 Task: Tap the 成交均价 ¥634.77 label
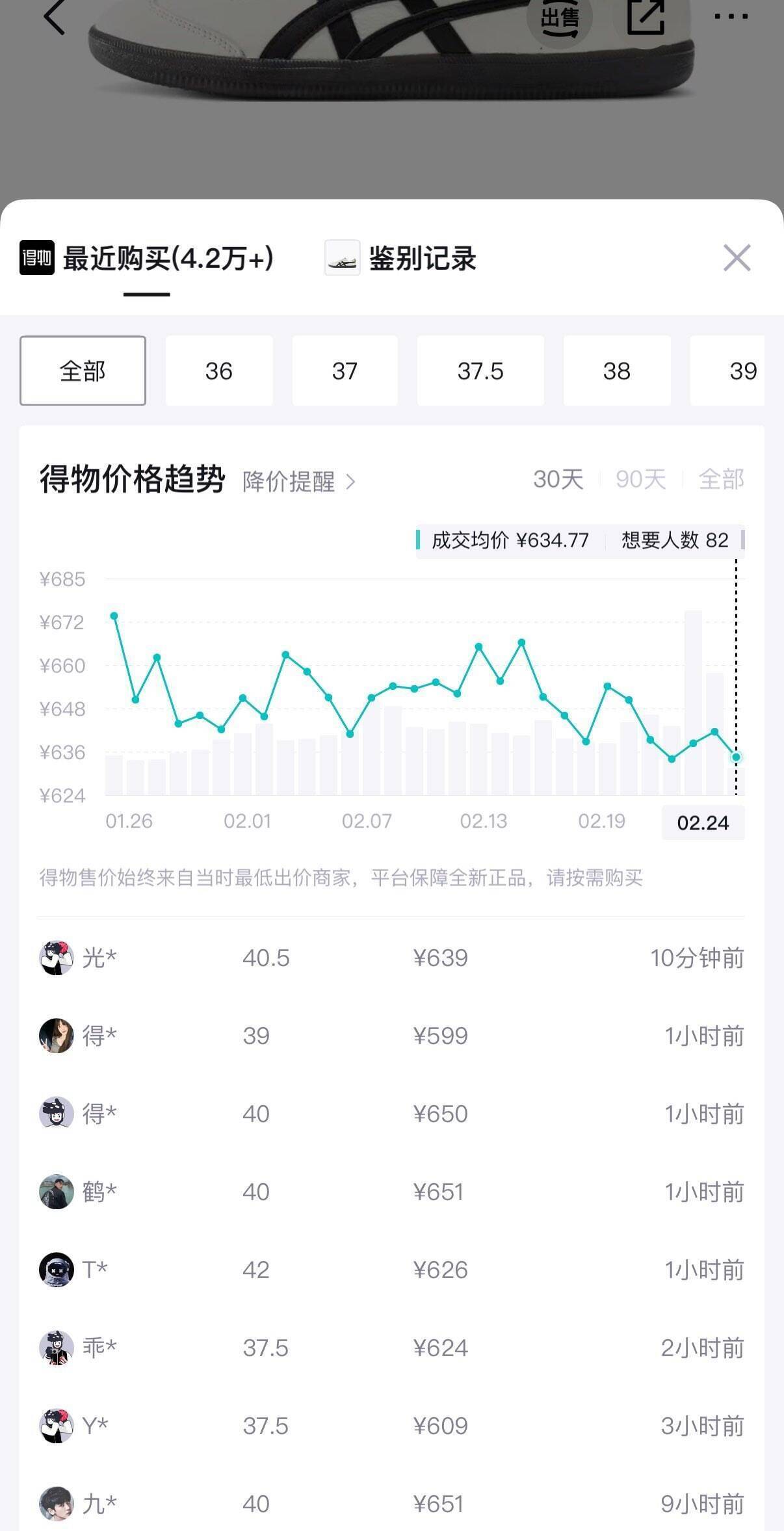click(x=509, y=540)
